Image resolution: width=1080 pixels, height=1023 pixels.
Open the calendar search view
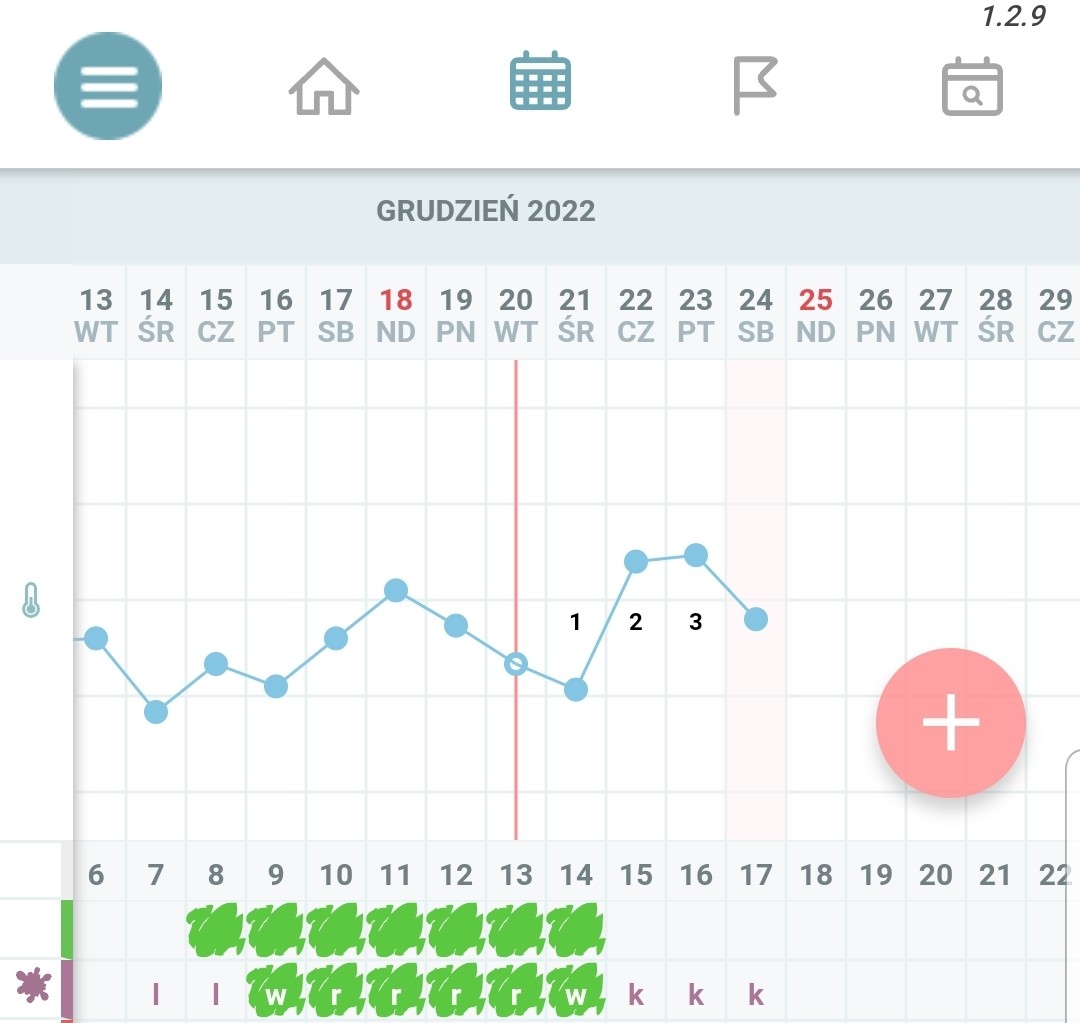point(972,87)
